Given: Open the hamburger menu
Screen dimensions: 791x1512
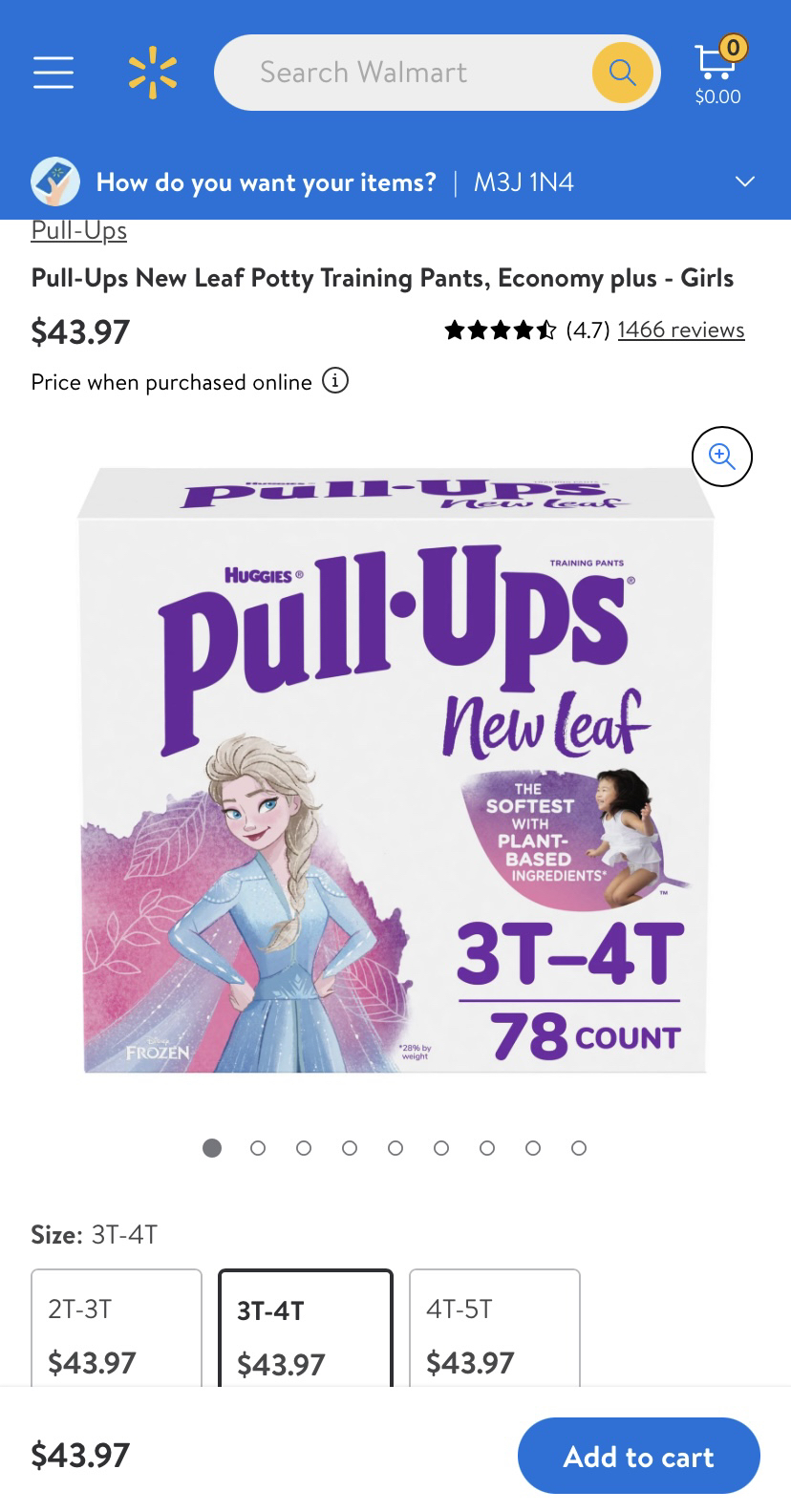Looking at the screenshot, I should point(53,73).
